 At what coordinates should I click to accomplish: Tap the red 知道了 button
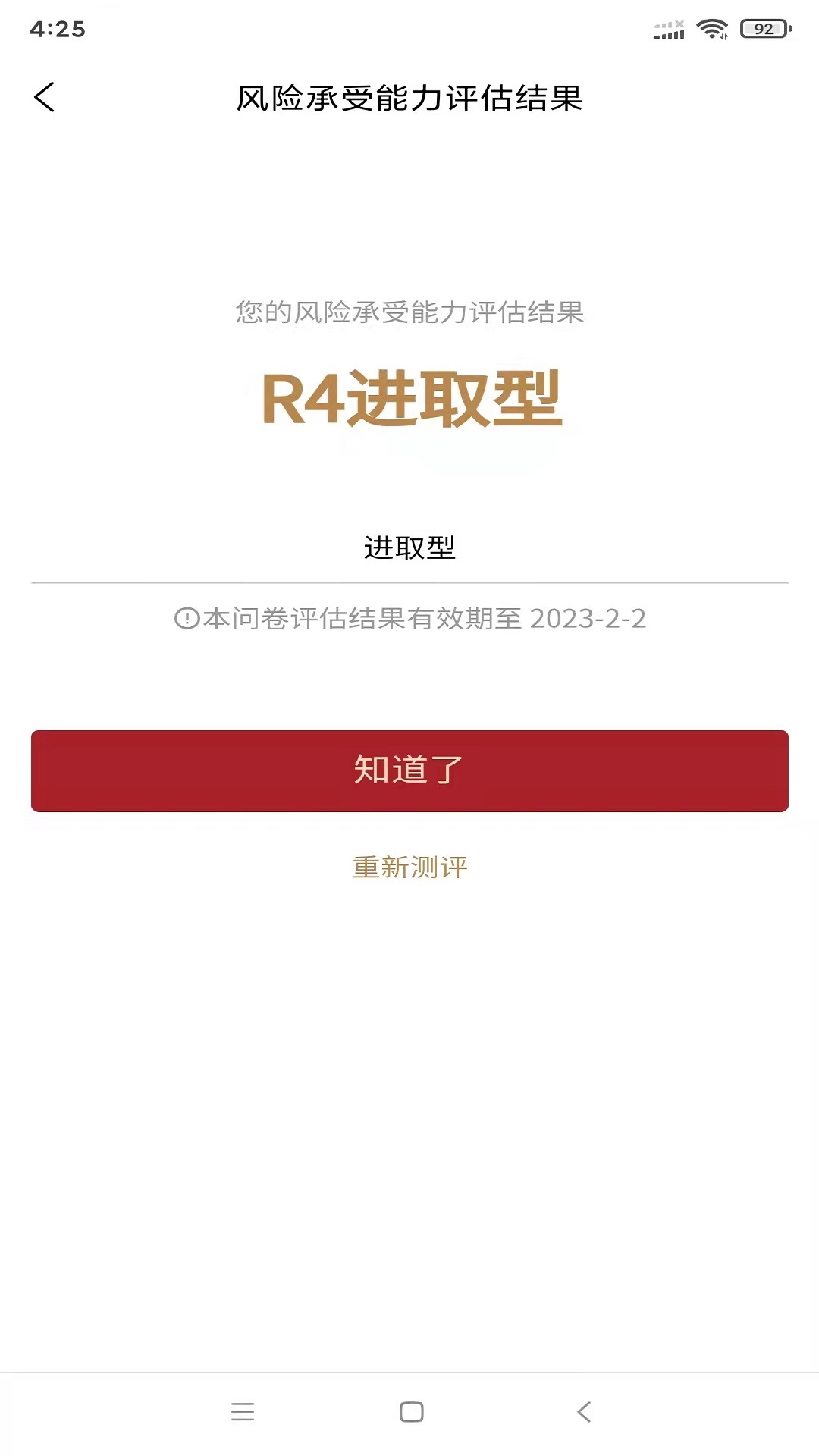click(x=409, y=770)
